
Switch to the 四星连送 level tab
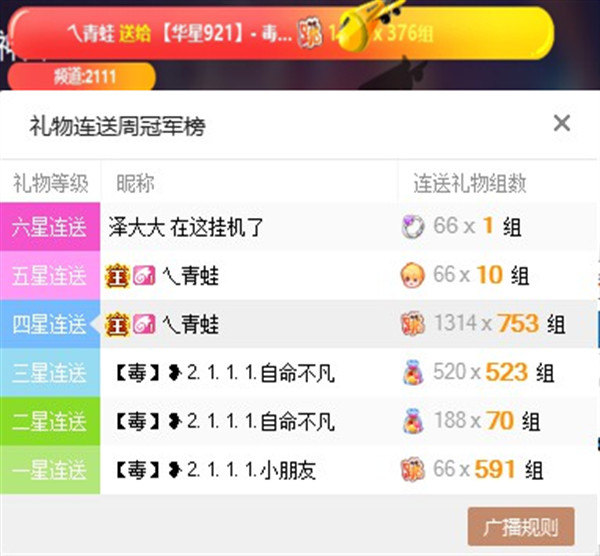pos(50,324)
